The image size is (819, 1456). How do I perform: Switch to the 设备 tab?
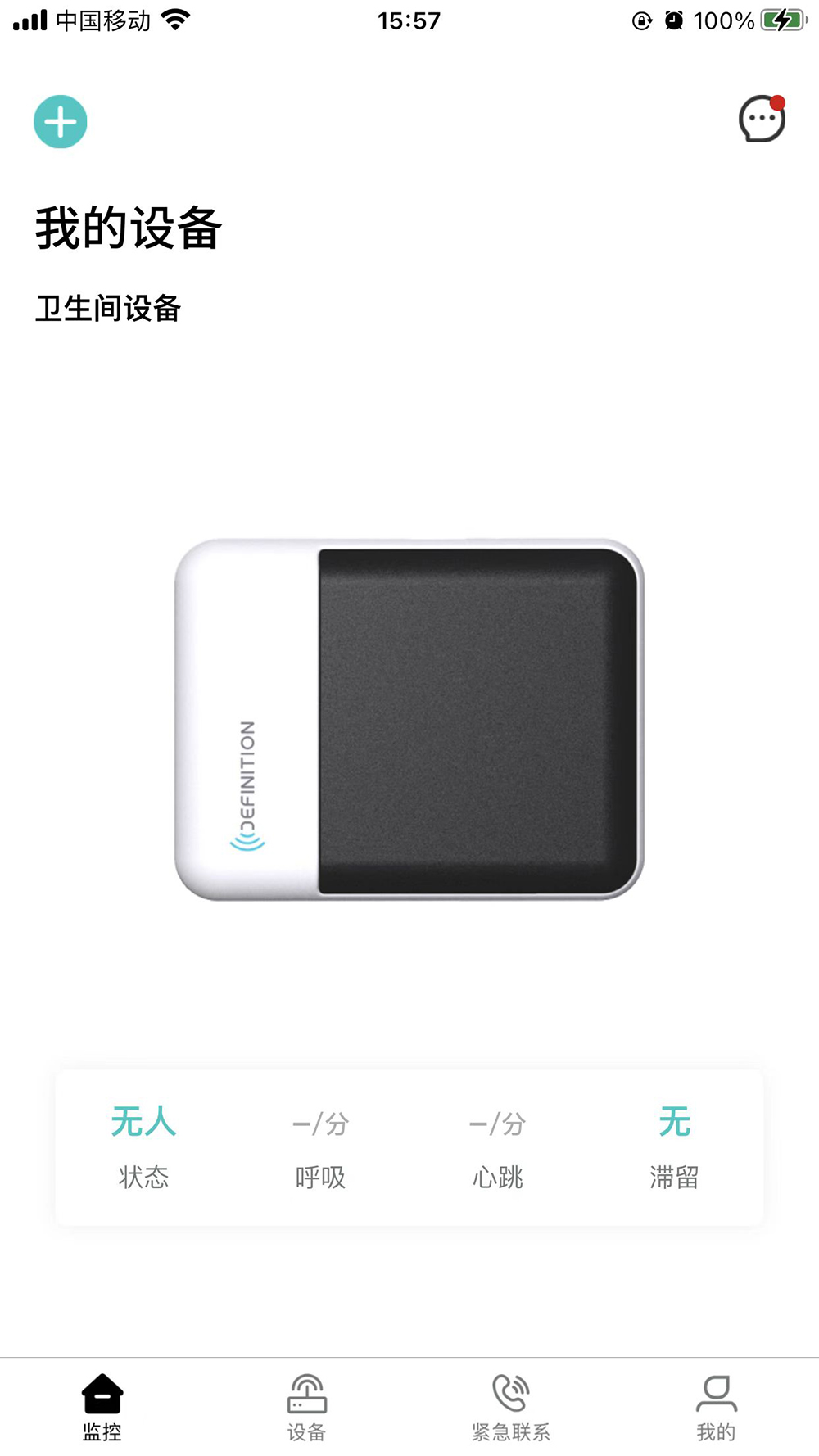click(x=307, y=1408)
